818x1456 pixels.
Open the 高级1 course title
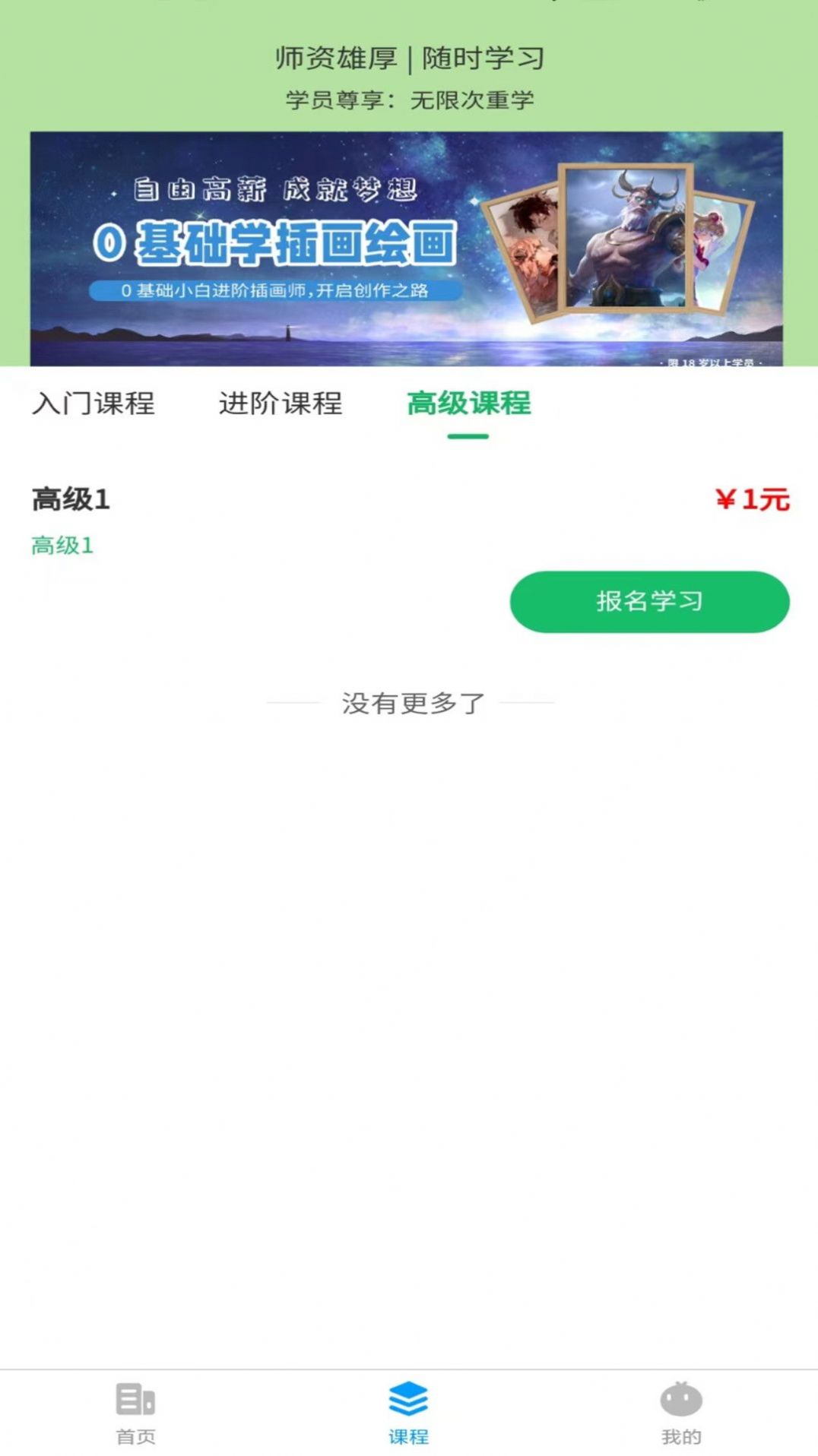(x=68, y=498)
